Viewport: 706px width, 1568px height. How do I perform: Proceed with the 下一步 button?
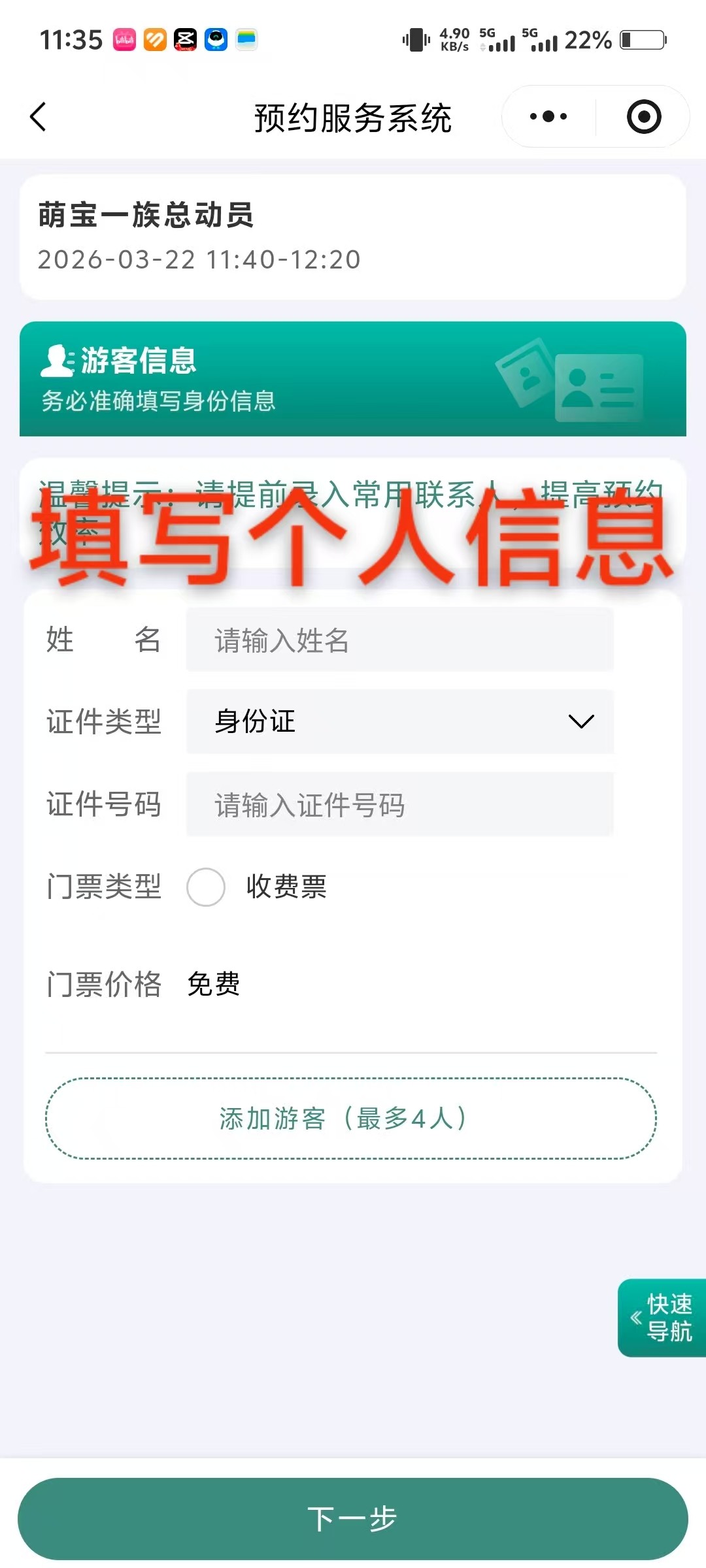(x=352, y=1519)
